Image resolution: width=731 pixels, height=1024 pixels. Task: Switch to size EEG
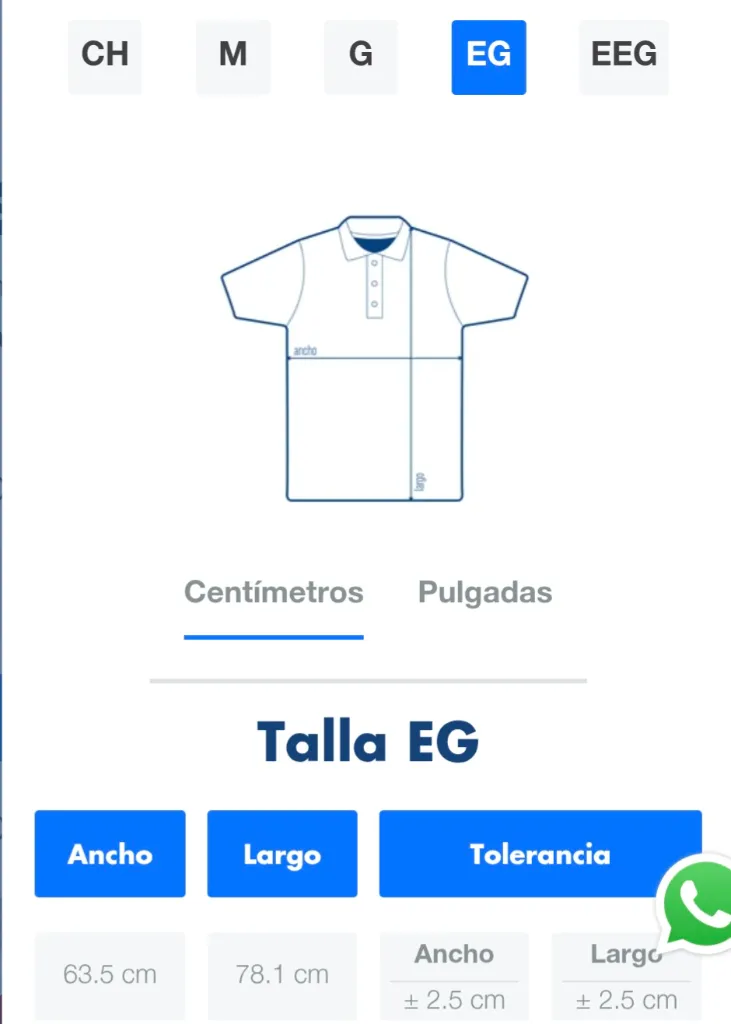(624, 57)
